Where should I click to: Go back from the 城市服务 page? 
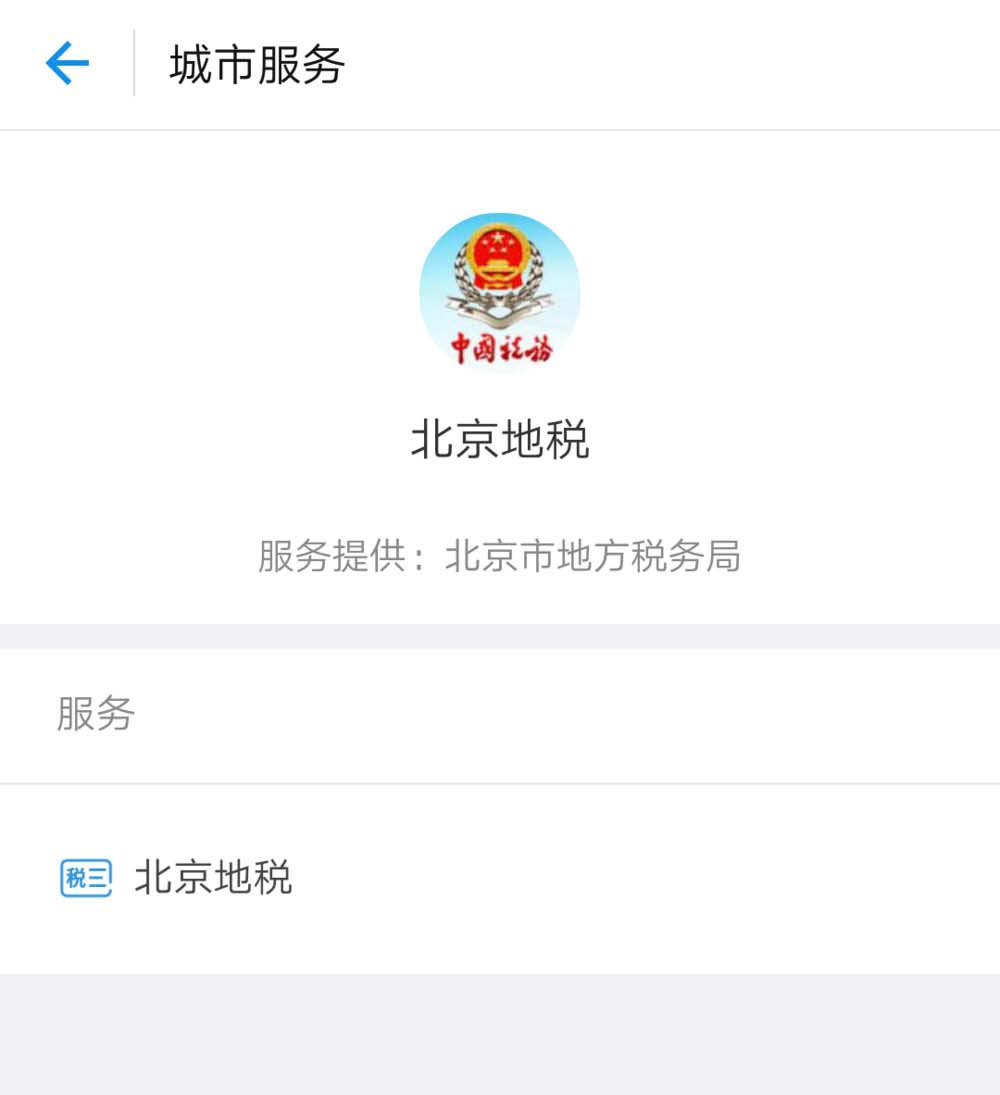(67, 65)
